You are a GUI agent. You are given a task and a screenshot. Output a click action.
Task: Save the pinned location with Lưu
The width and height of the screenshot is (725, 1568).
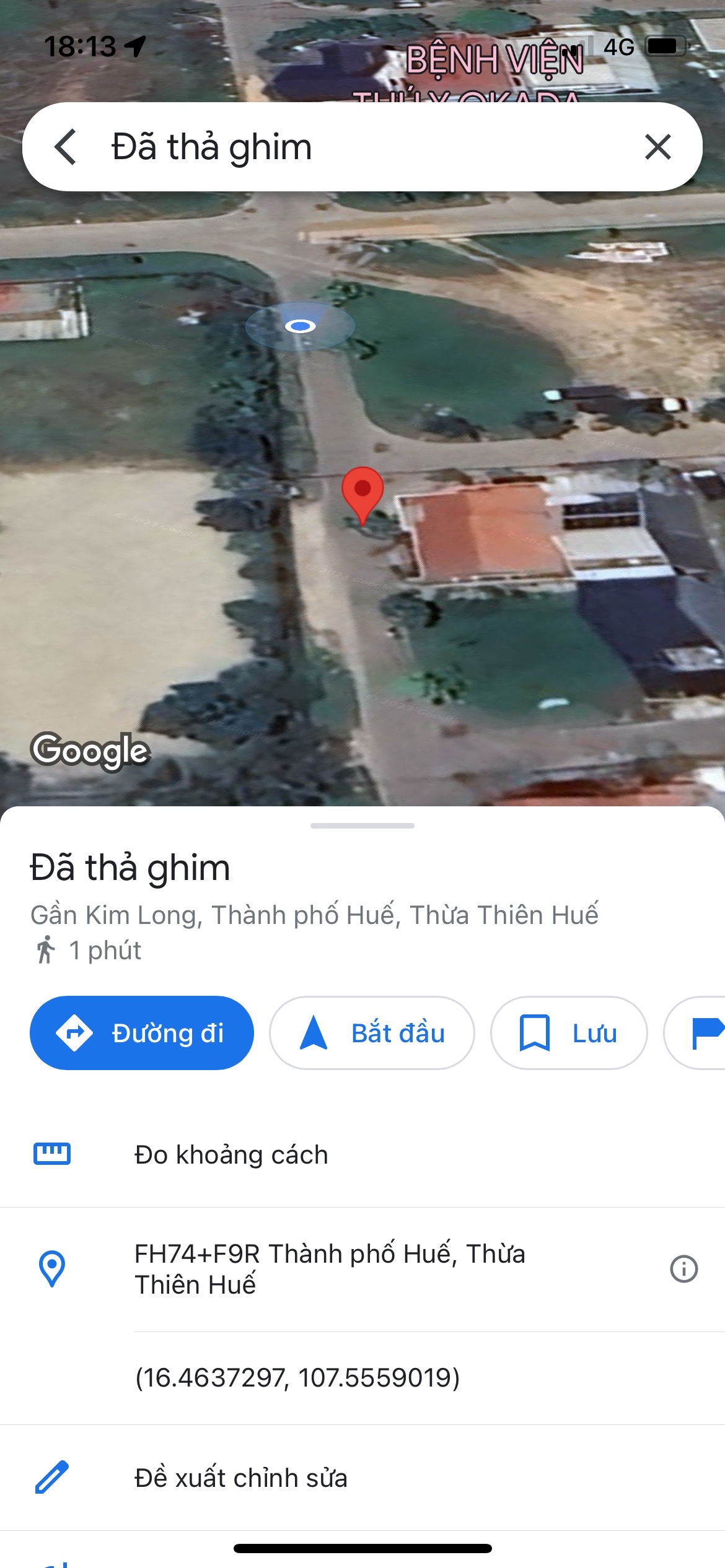pos(568,1033)
